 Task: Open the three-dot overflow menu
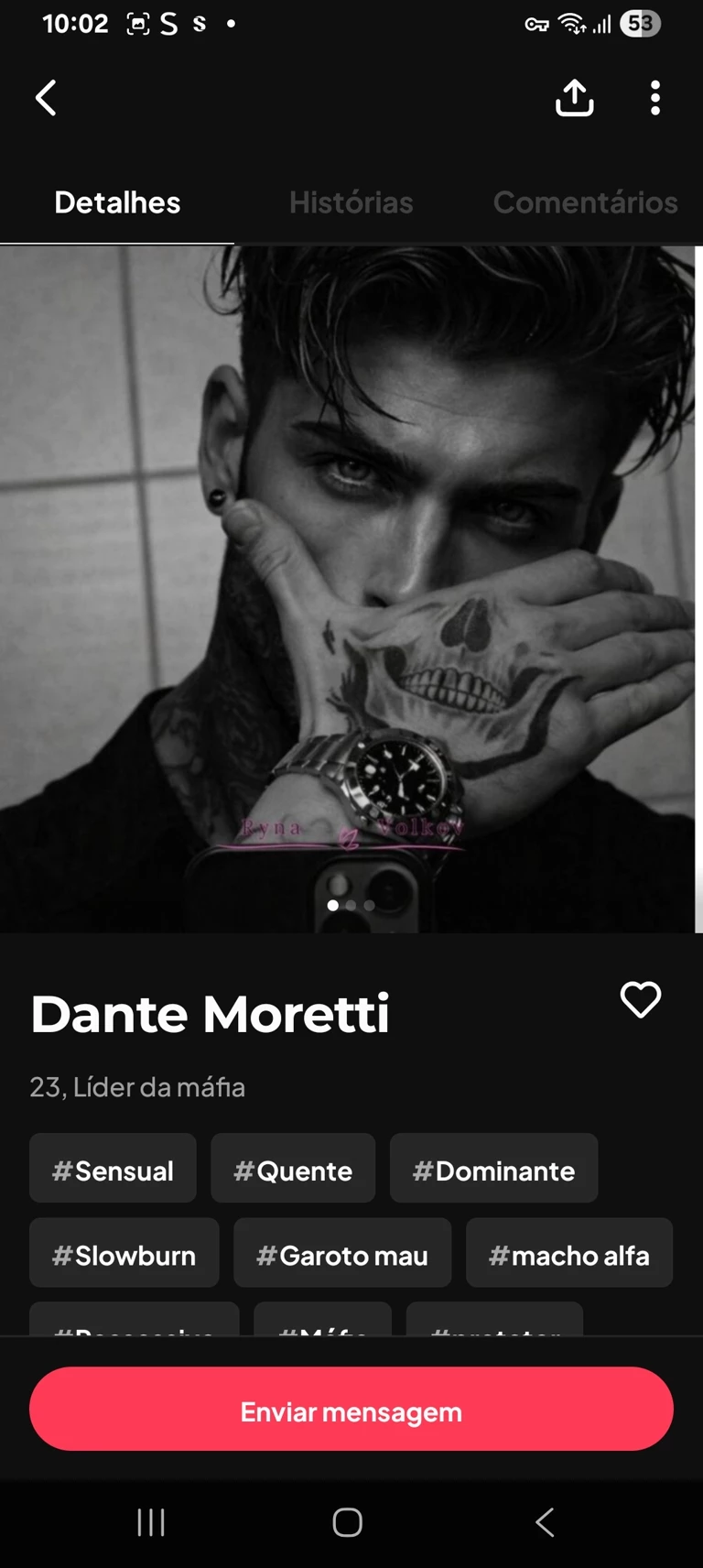click(654, 97)
